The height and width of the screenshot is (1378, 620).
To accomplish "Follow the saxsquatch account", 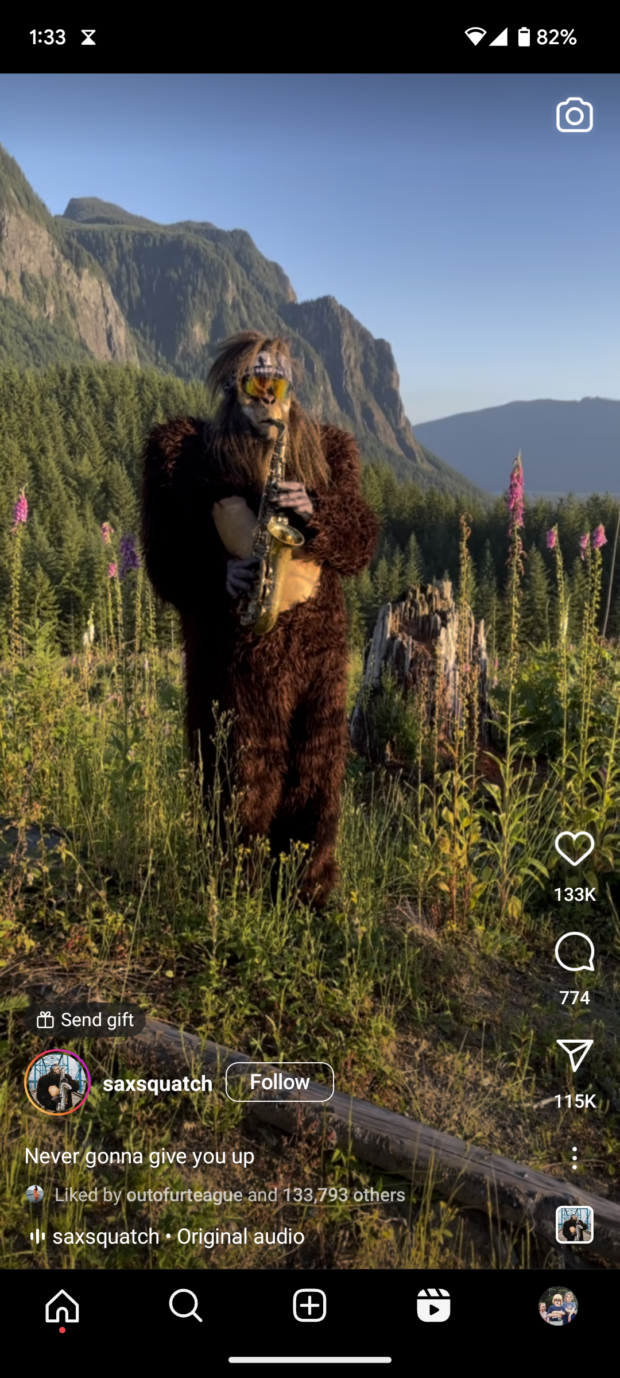I will pyautogui.click(x=279, y=1082).
